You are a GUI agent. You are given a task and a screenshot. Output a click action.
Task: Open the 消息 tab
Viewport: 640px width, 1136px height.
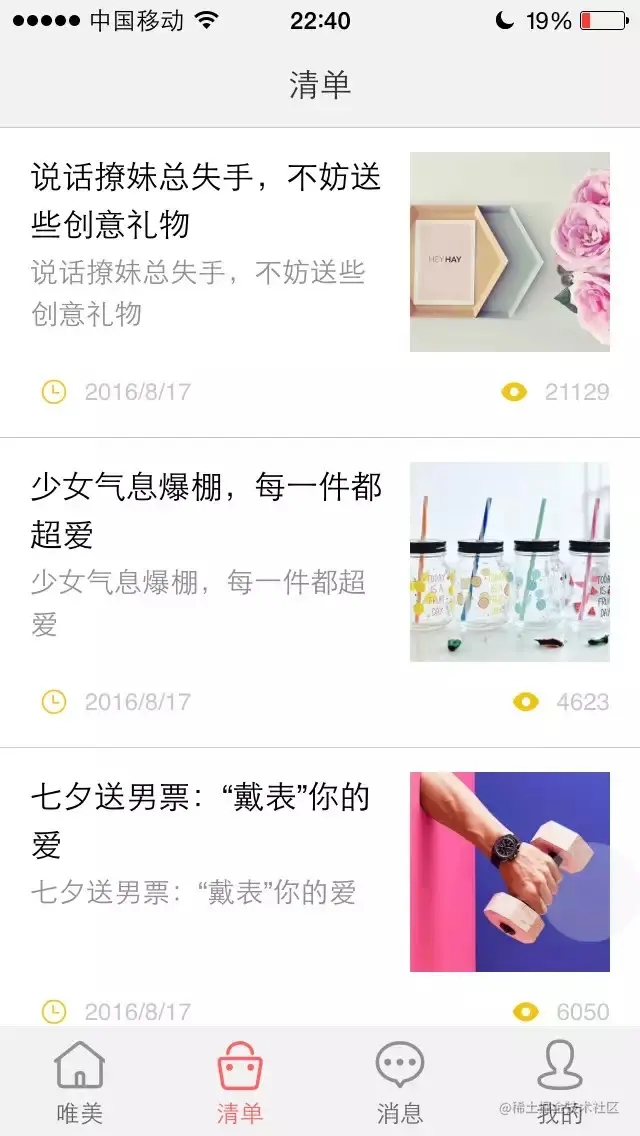pyautogui.click(x=400, y=1082)
